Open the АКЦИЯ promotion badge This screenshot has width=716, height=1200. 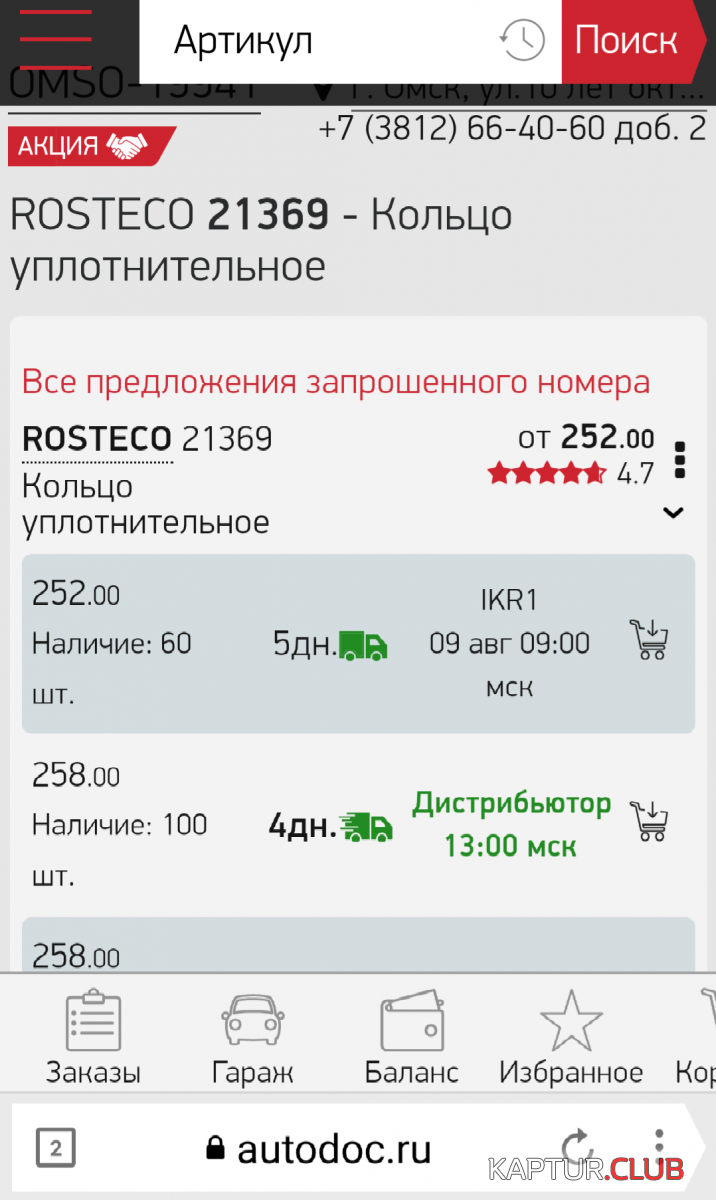[x=90, y=146]
